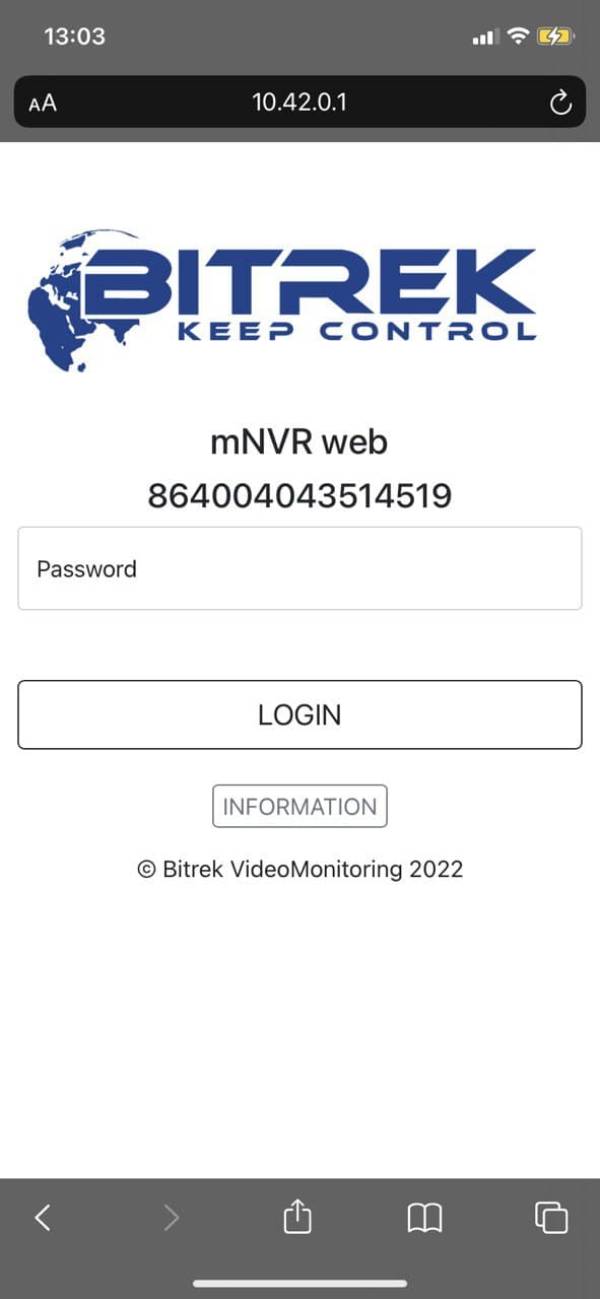Go back with the browser back arrow
The height and width of the screenshot is (1299, 600).
click(42, 1217)
